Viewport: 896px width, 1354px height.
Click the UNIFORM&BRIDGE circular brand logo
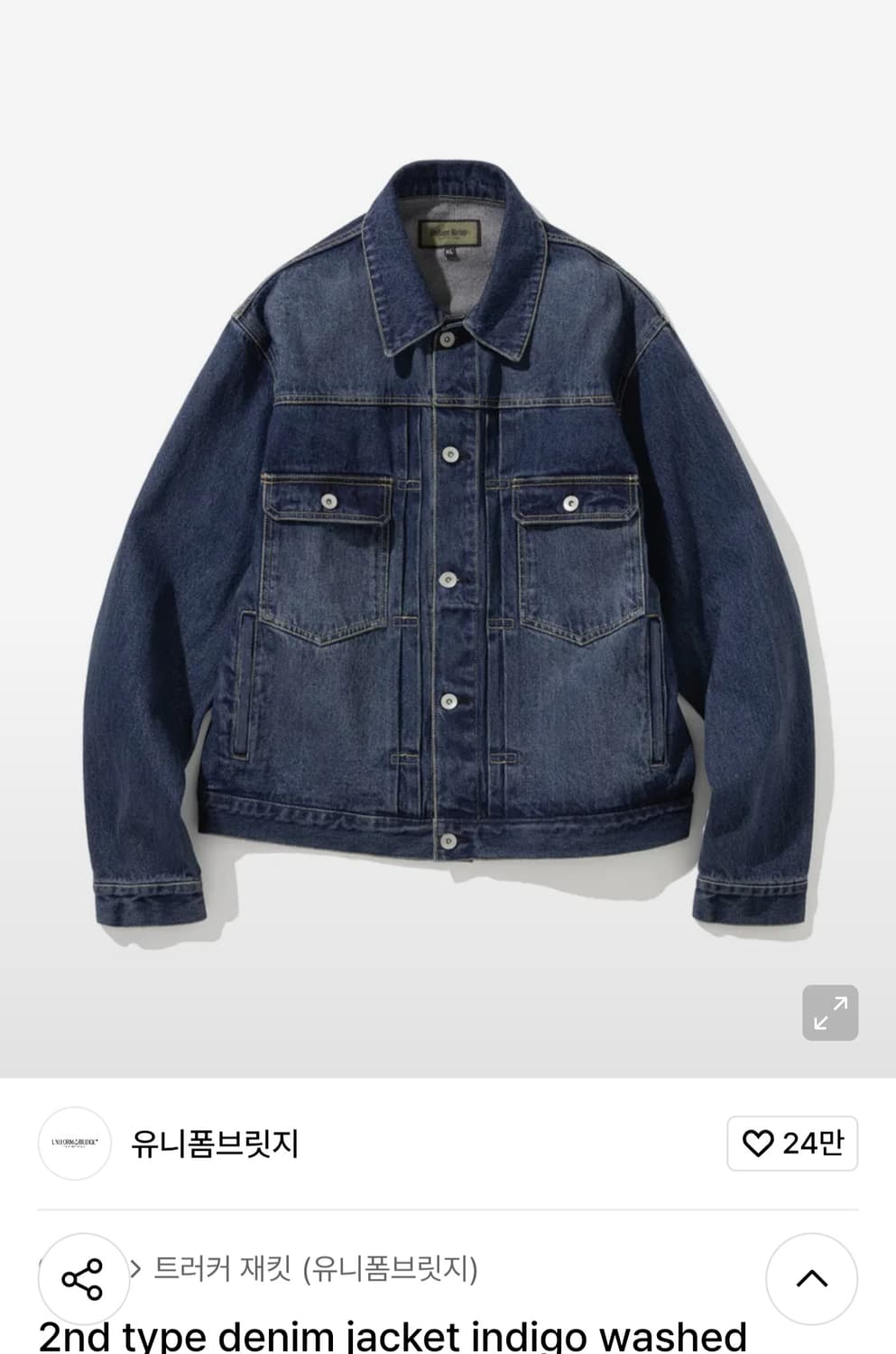tap(74, 1143)
